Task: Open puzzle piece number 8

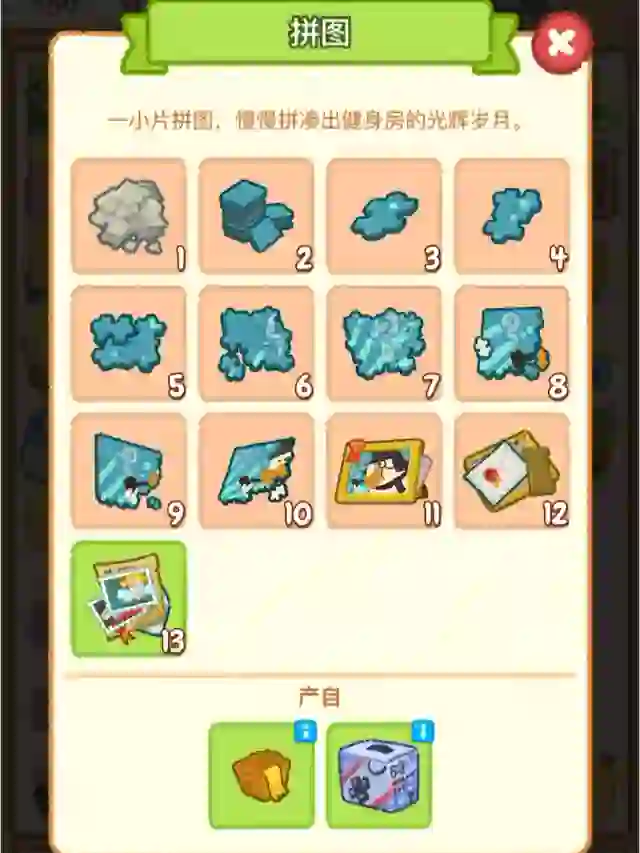Action: (512, 344)
